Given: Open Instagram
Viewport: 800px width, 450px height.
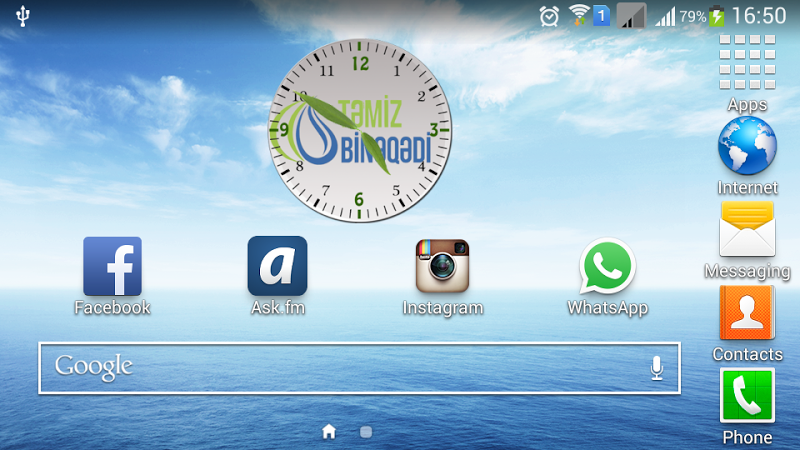Looking at the screenshot, I should 442,267.
